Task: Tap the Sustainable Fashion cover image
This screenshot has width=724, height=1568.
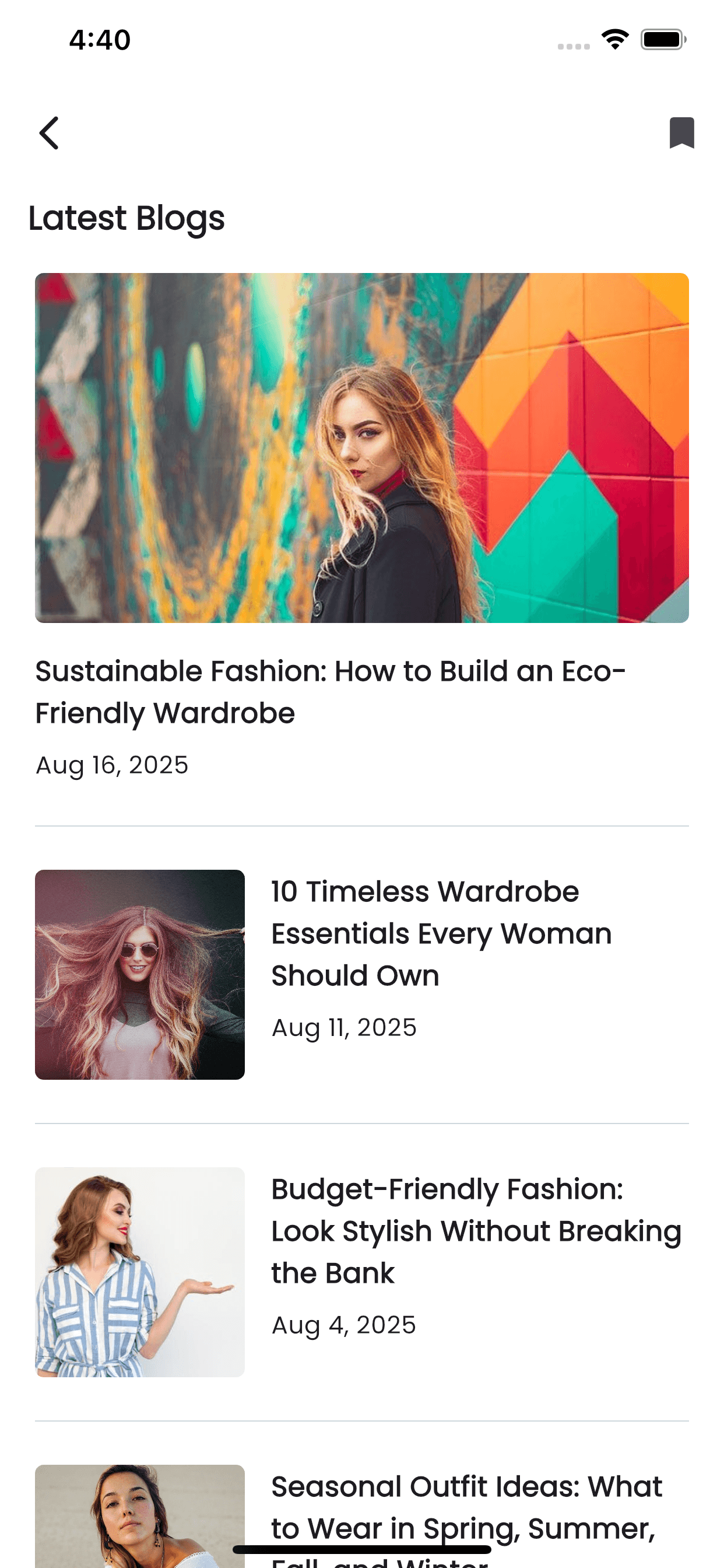Action: 362,447
